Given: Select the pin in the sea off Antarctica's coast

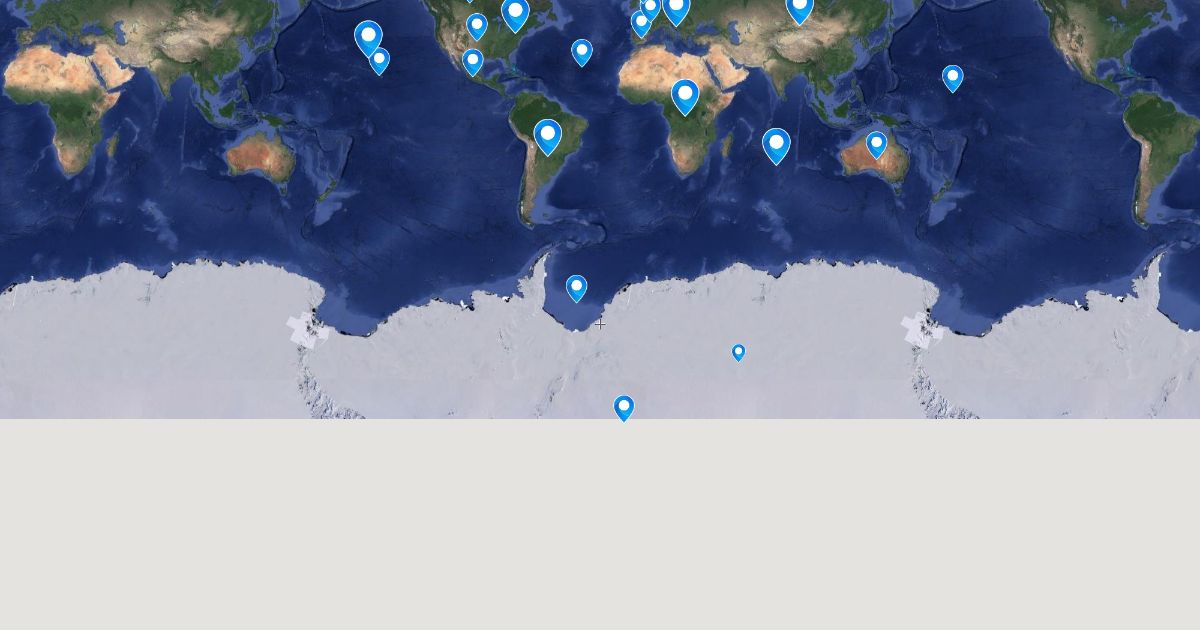Looking at the screenshot, I should (576, 287).
